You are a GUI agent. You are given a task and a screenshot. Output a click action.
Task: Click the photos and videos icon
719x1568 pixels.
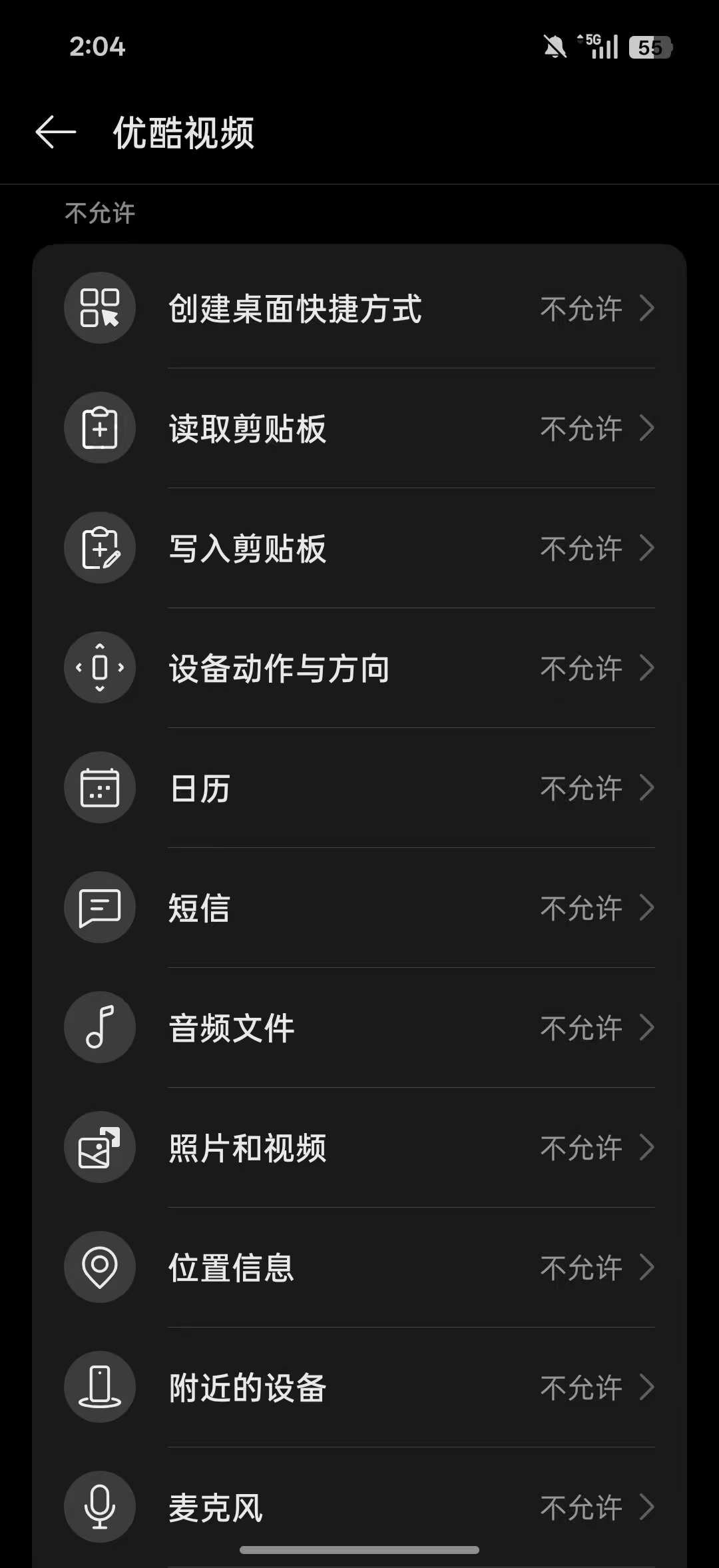tap(100, 1147)
